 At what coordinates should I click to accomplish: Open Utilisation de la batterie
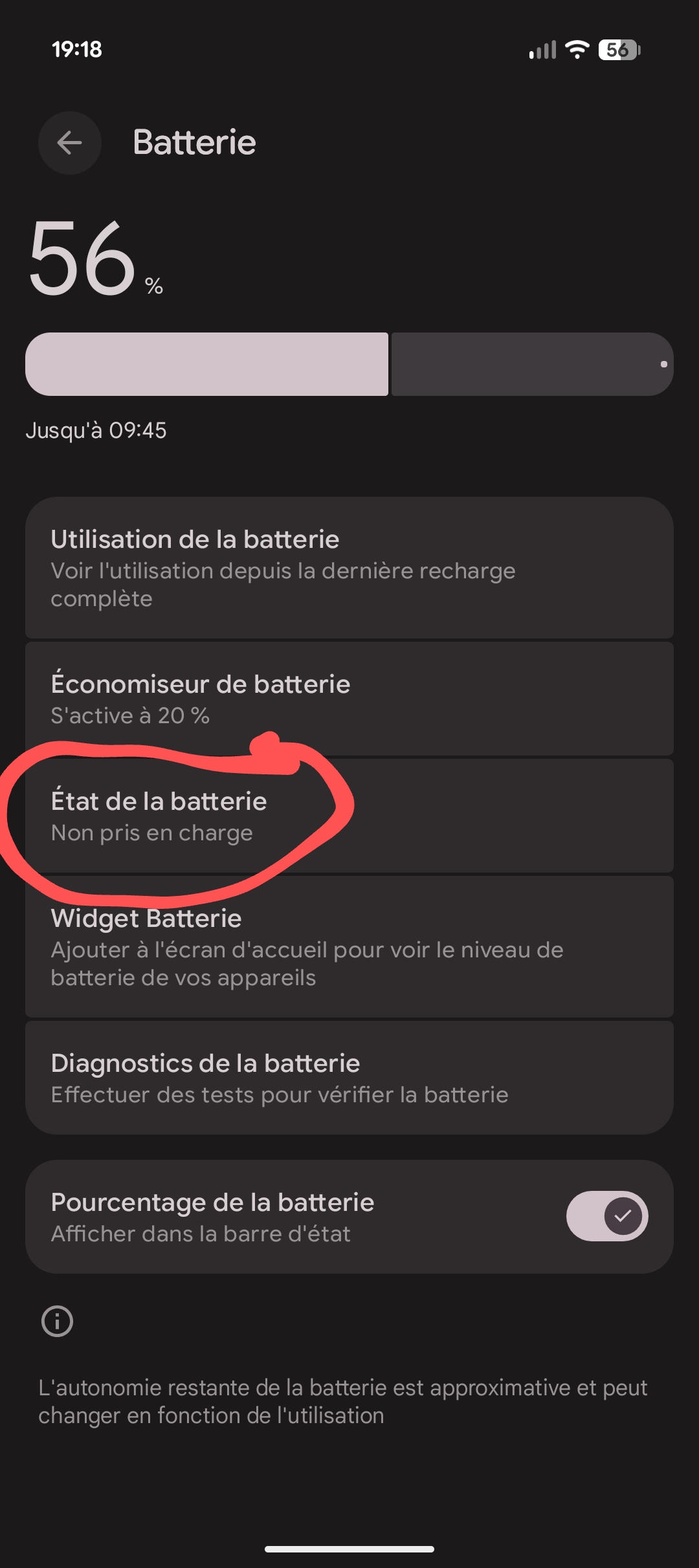349,568
